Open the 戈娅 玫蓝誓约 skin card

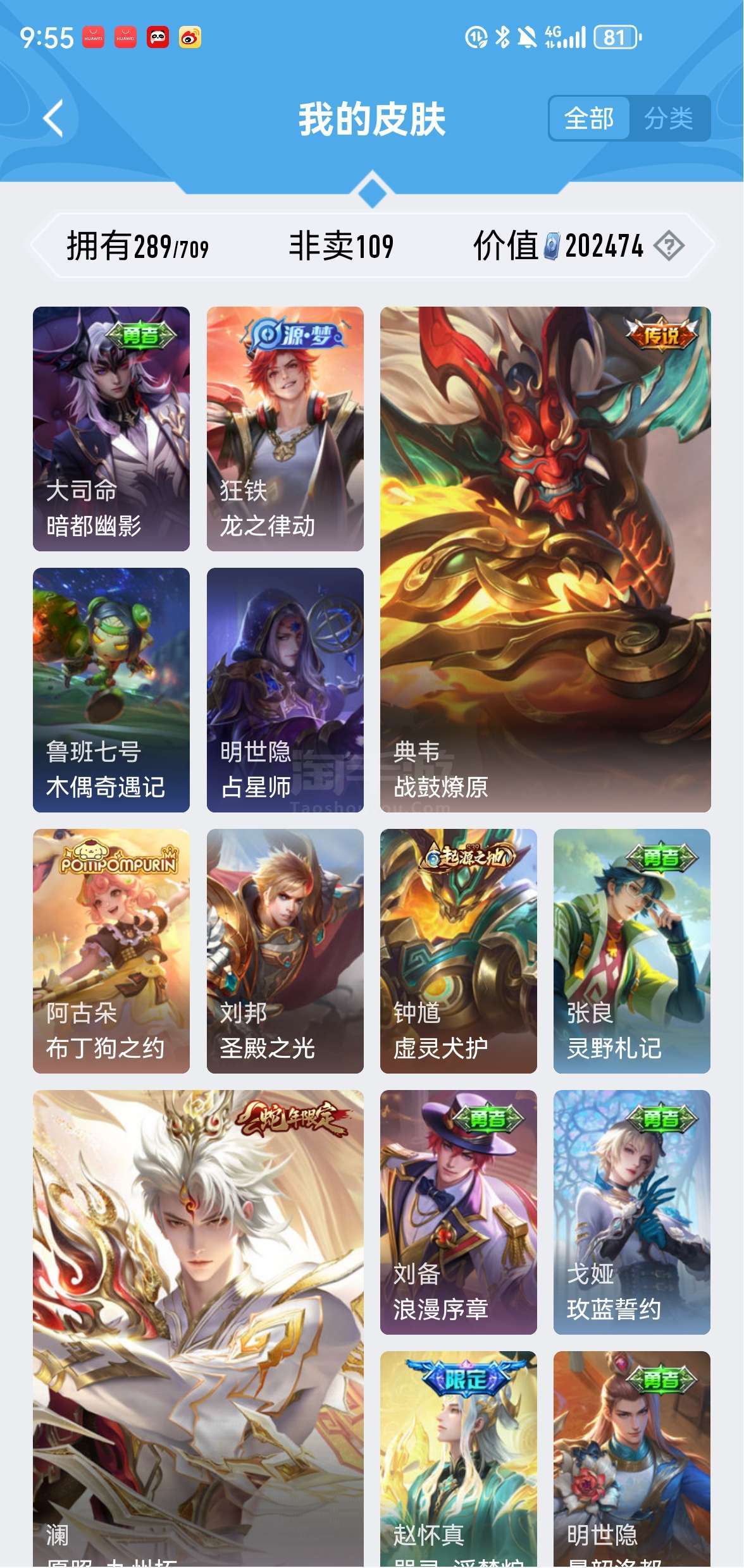(x=632, y=1212)
